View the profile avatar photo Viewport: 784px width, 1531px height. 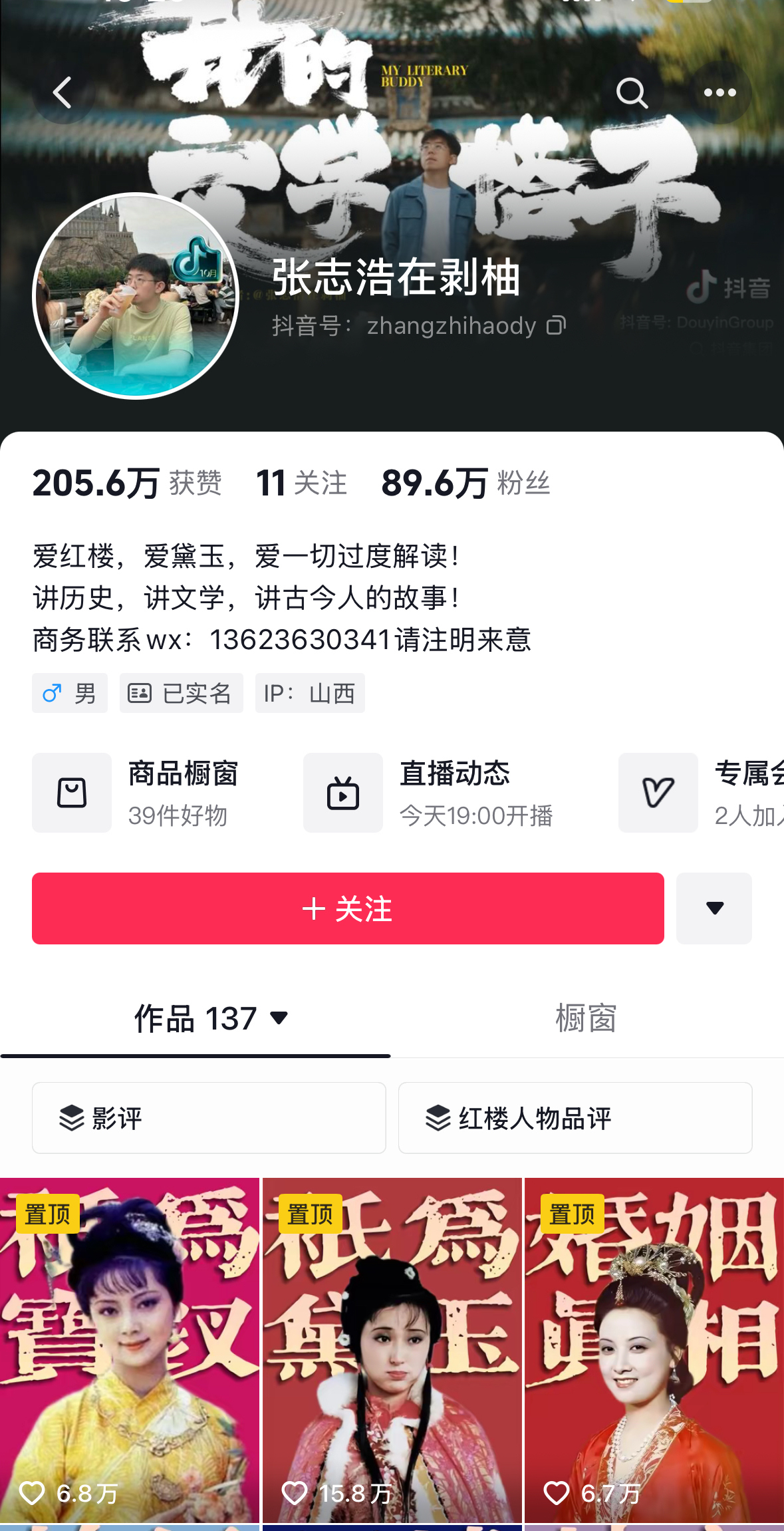pos(136,296)
